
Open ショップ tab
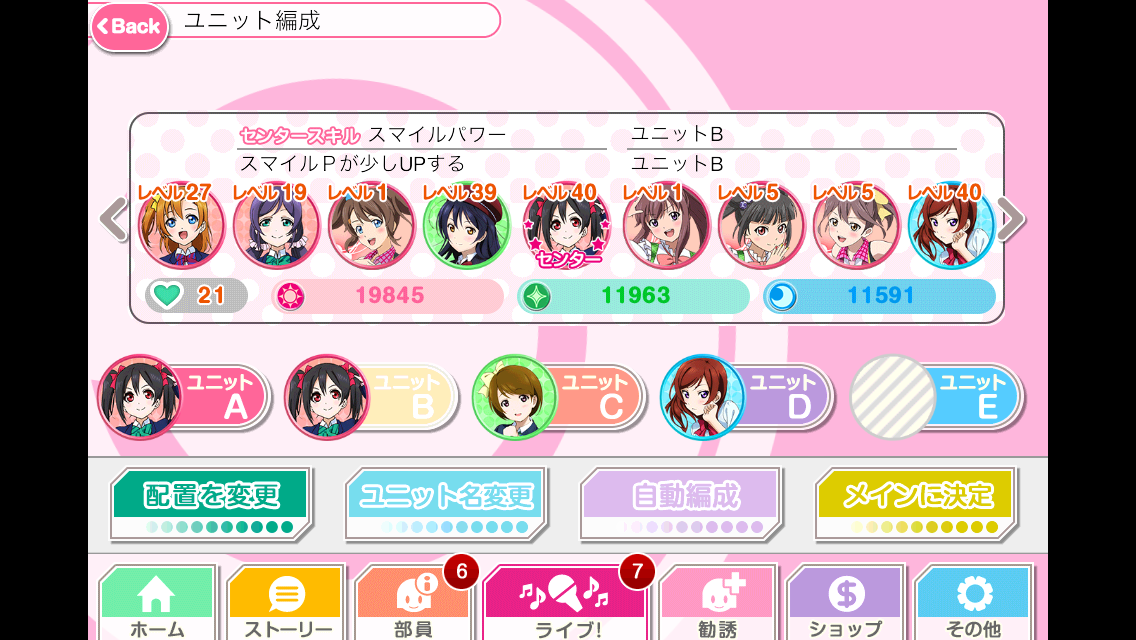tap(845, 604)
